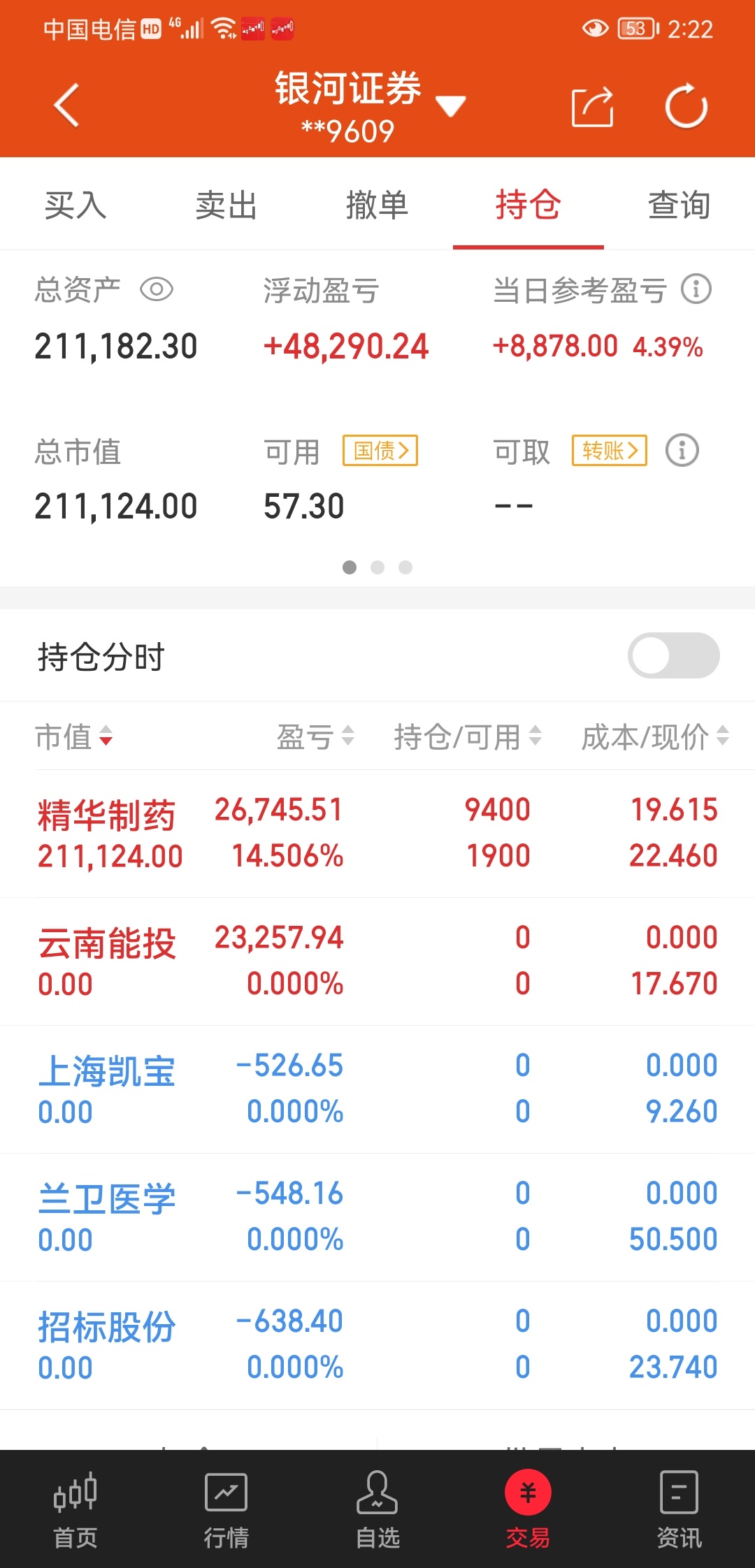Open the 精华制药 position
This screenshot has height=1568, width=755.
click(377, 834)
